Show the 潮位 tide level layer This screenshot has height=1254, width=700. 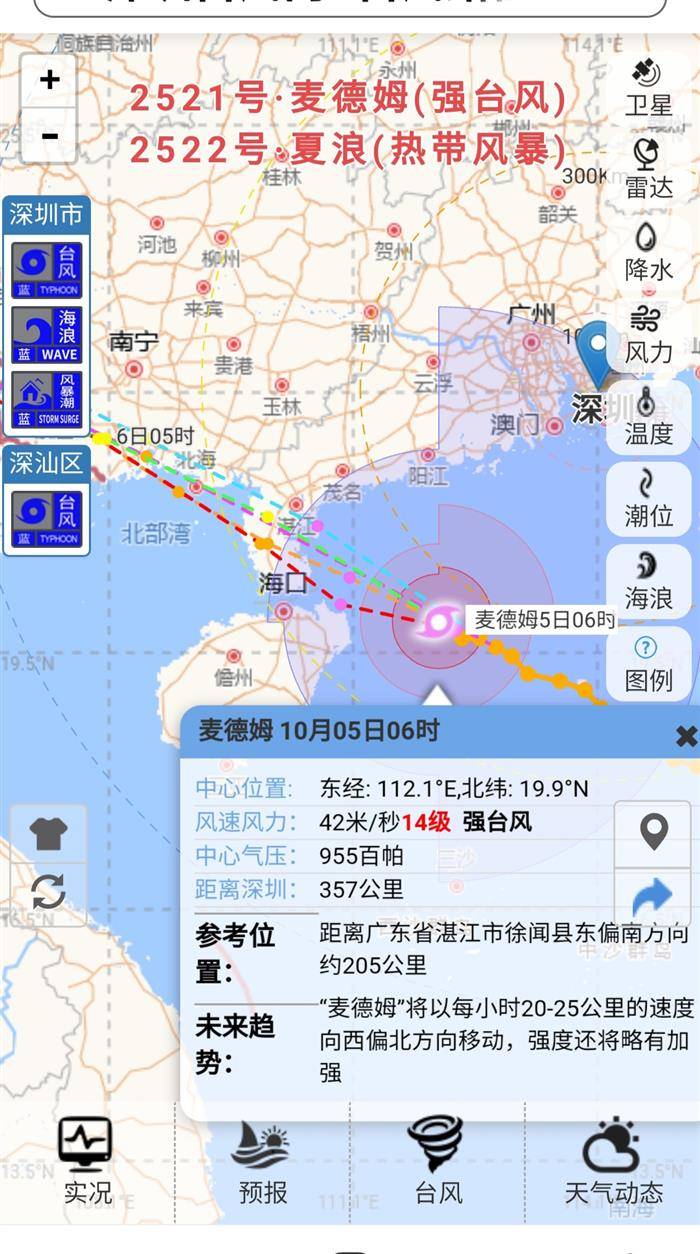tap(648, 497)
